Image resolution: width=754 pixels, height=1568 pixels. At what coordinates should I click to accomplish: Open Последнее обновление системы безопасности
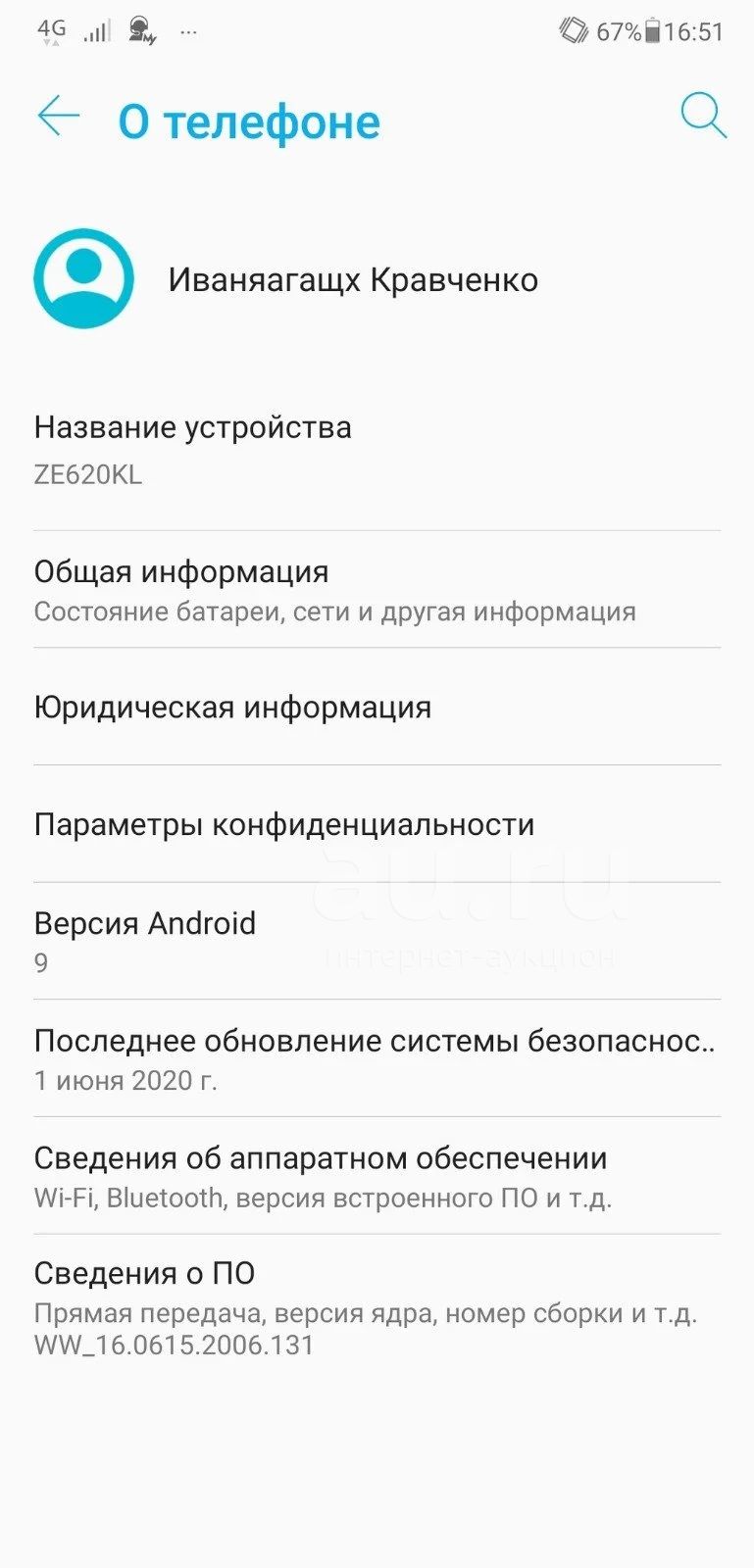tap(377, 1058)
